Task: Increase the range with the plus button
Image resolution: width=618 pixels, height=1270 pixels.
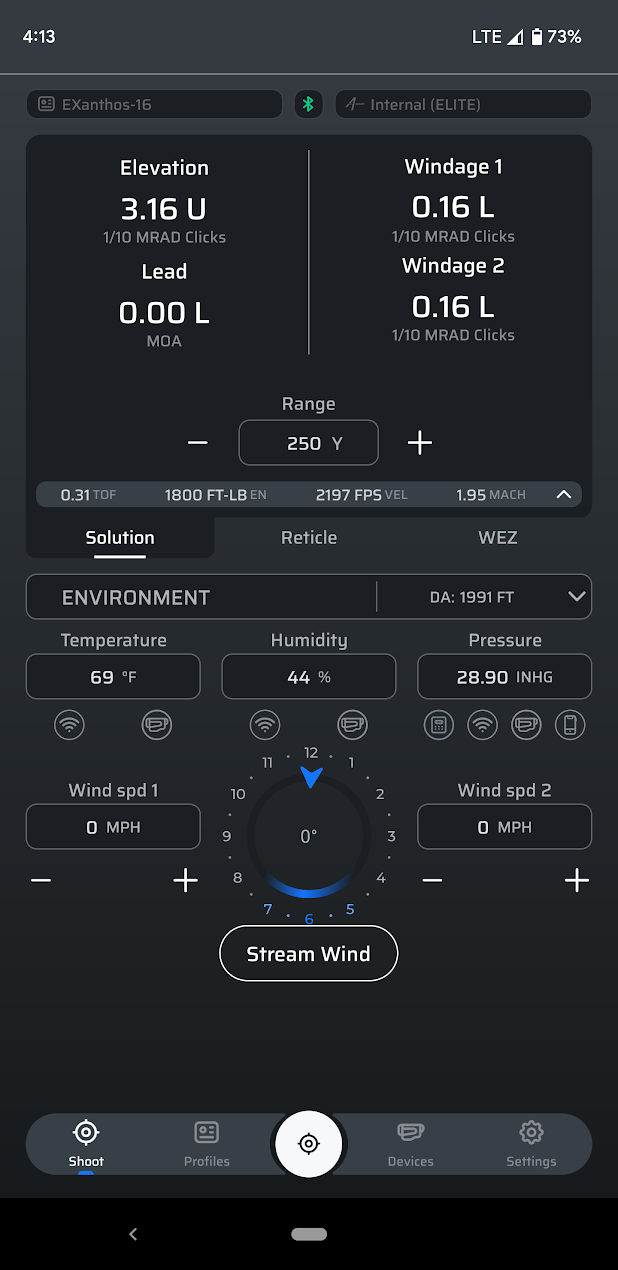Action: [x=420, y=443]
